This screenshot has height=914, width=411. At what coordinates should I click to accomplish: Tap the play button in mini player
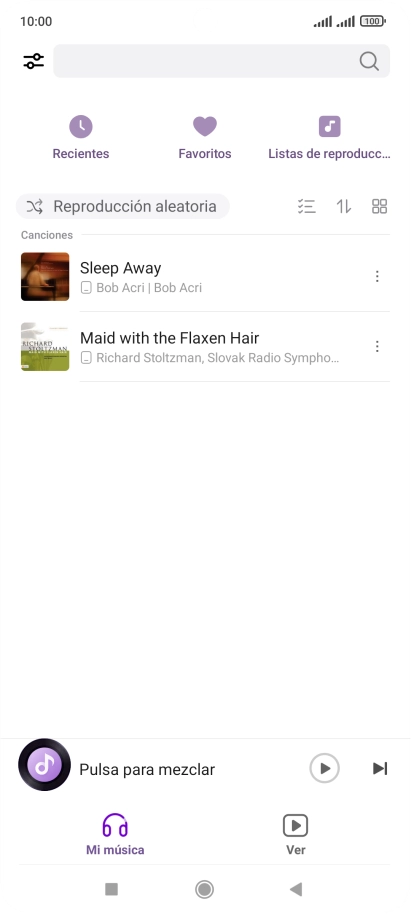click(325, 768)
